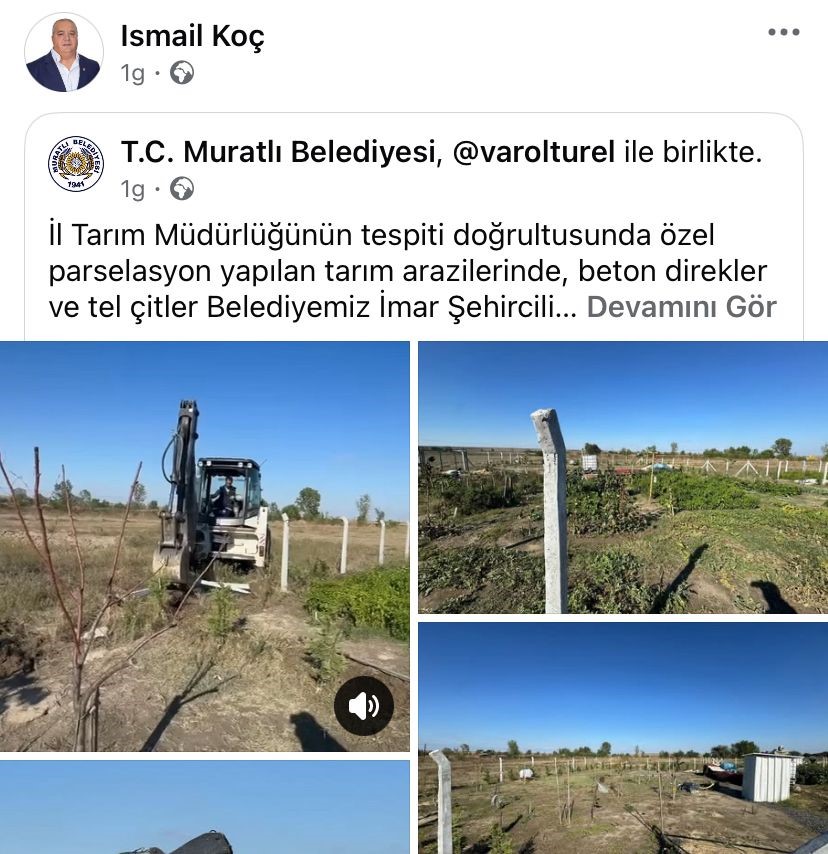Open Ismail Koç's profile picture
The height and width of the screenshot is (854, 828).
(x=63, y=53)
